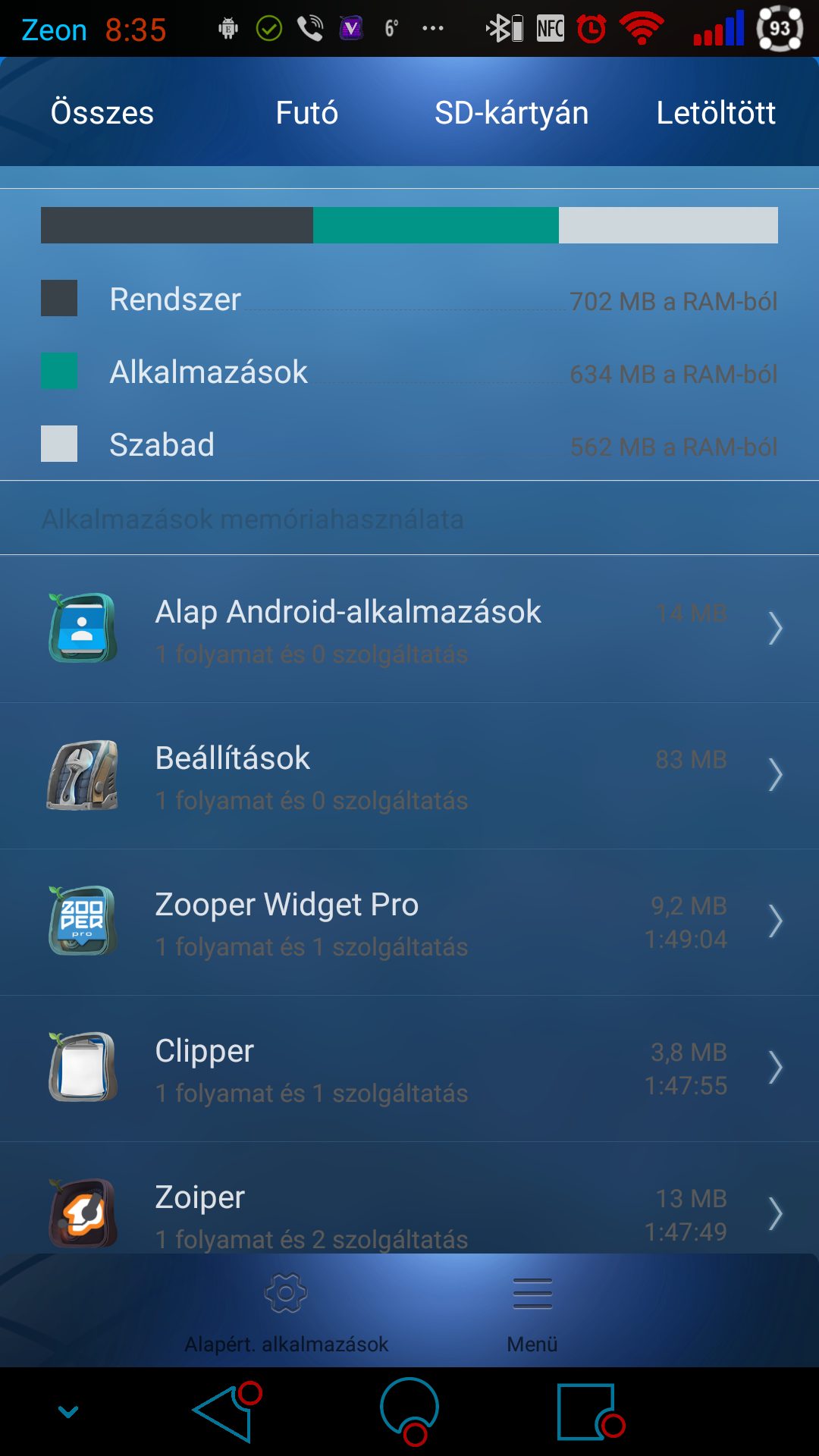Open Alap Android-alkalmazások process details
This screenshot has height=1456, width=819.
tap(409, 629)
